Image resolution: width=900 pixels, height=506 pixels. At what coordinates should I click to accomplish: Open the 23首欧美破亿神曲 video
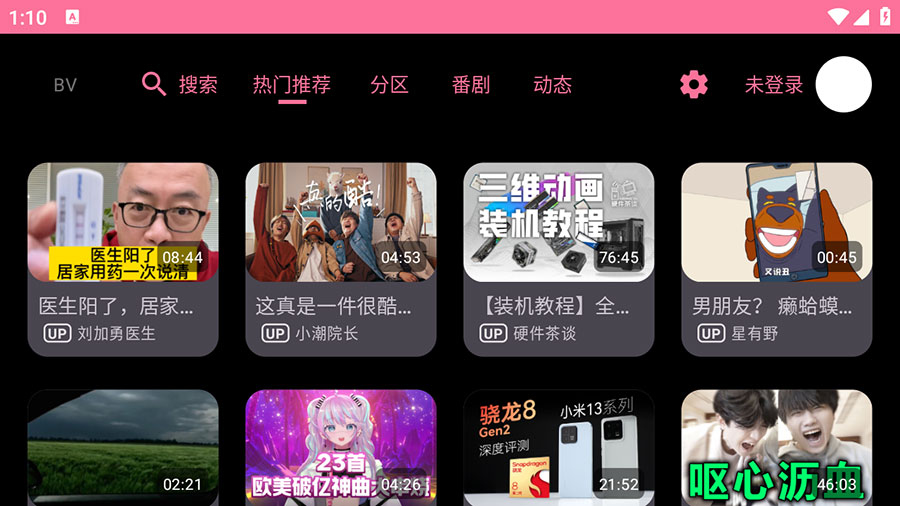[x=341, y=448]
